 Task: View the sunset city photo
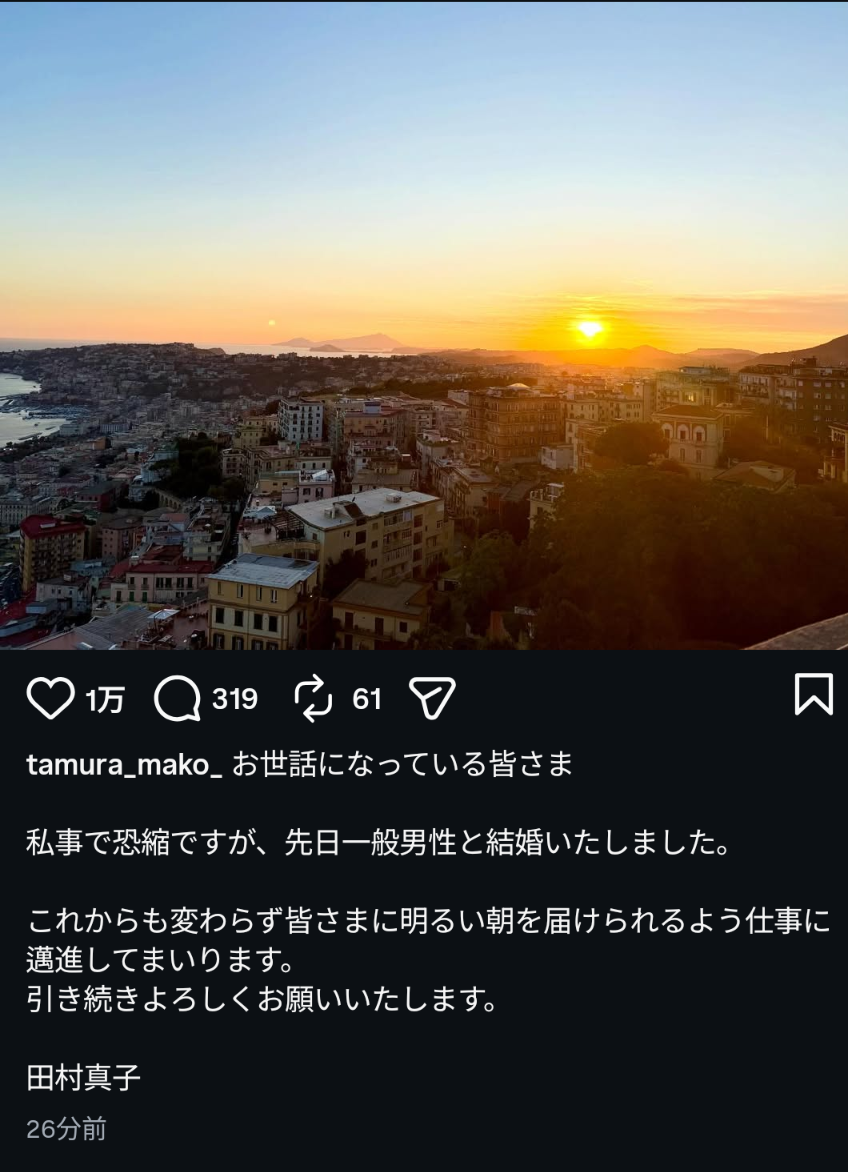424,326
